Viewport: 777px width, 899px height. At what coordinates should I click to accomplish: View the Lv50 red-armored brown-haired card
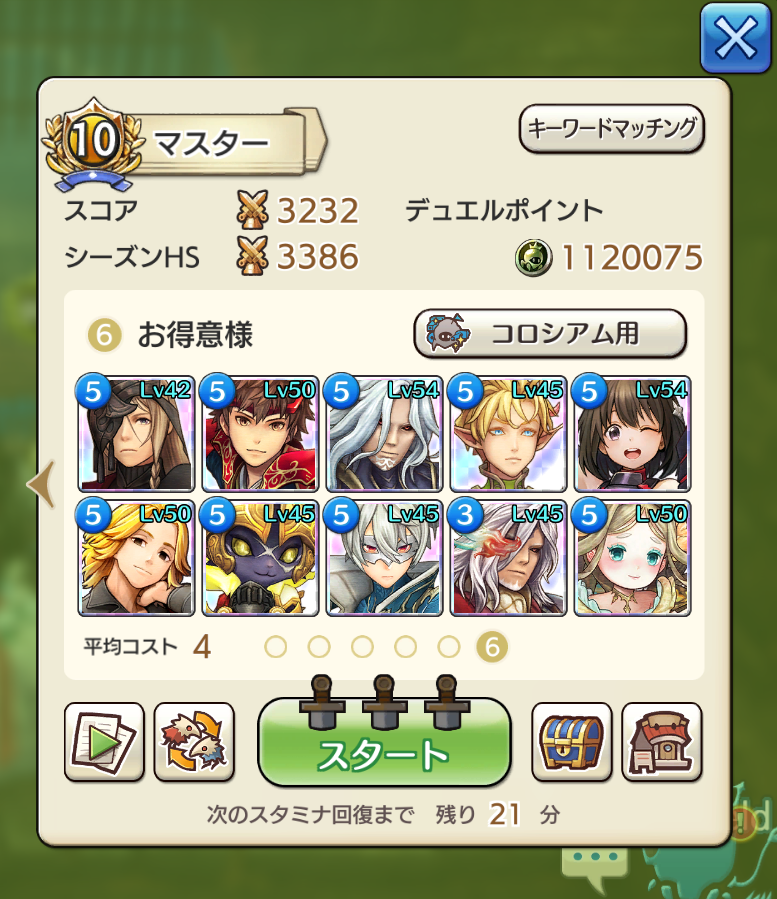(259, 434)
